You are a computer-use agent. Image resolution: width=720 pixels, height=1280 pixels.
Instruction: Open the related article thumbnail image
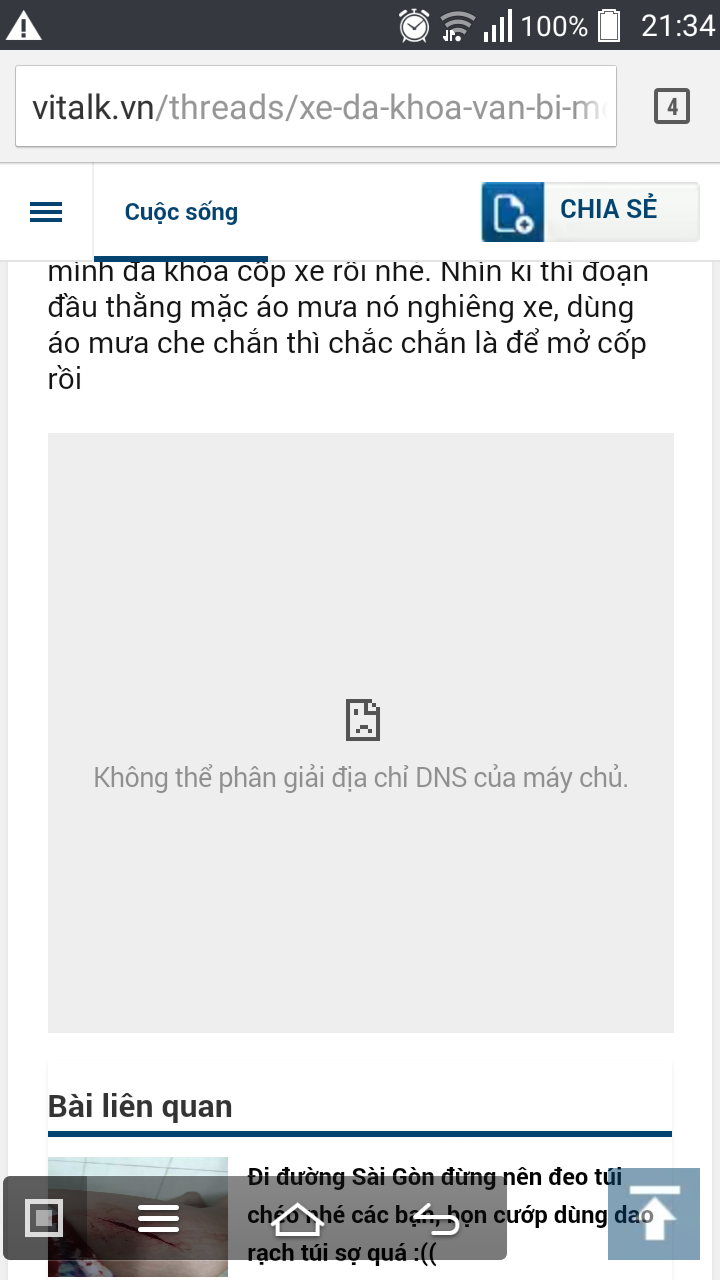click(138, 1217)
